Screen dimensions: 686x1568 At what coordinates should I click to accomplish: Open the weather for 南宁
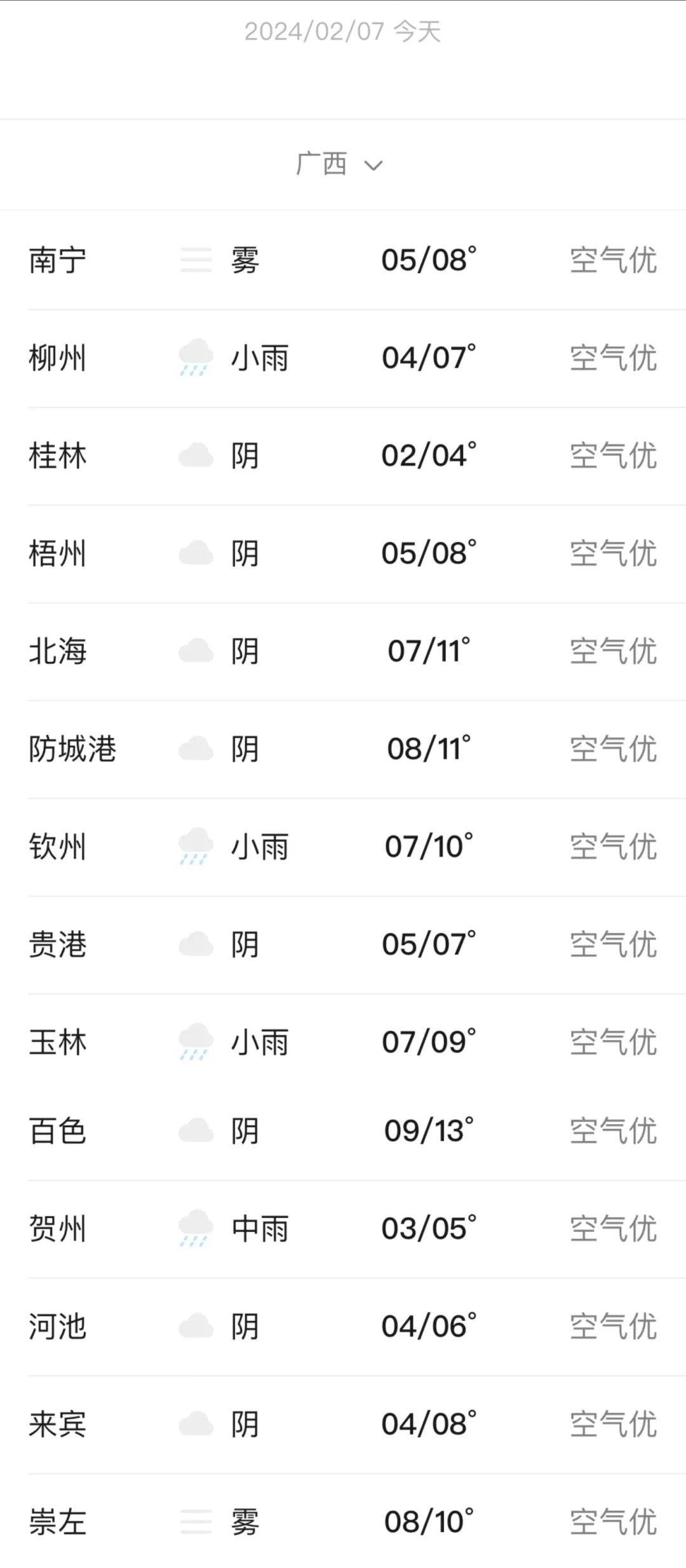point(343,260)
